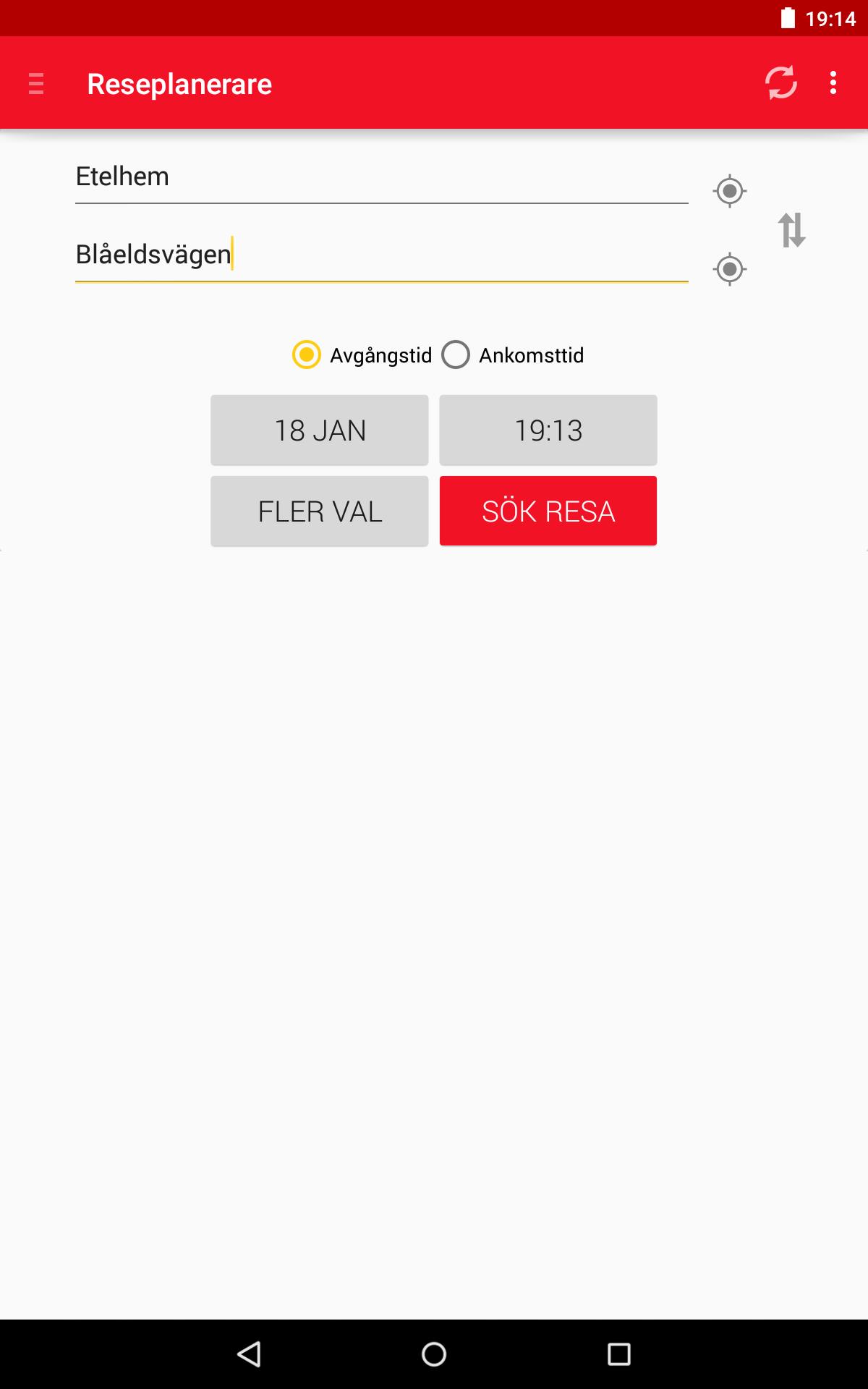
Task: Open the overflow menu
Action: tap(833, 83)
